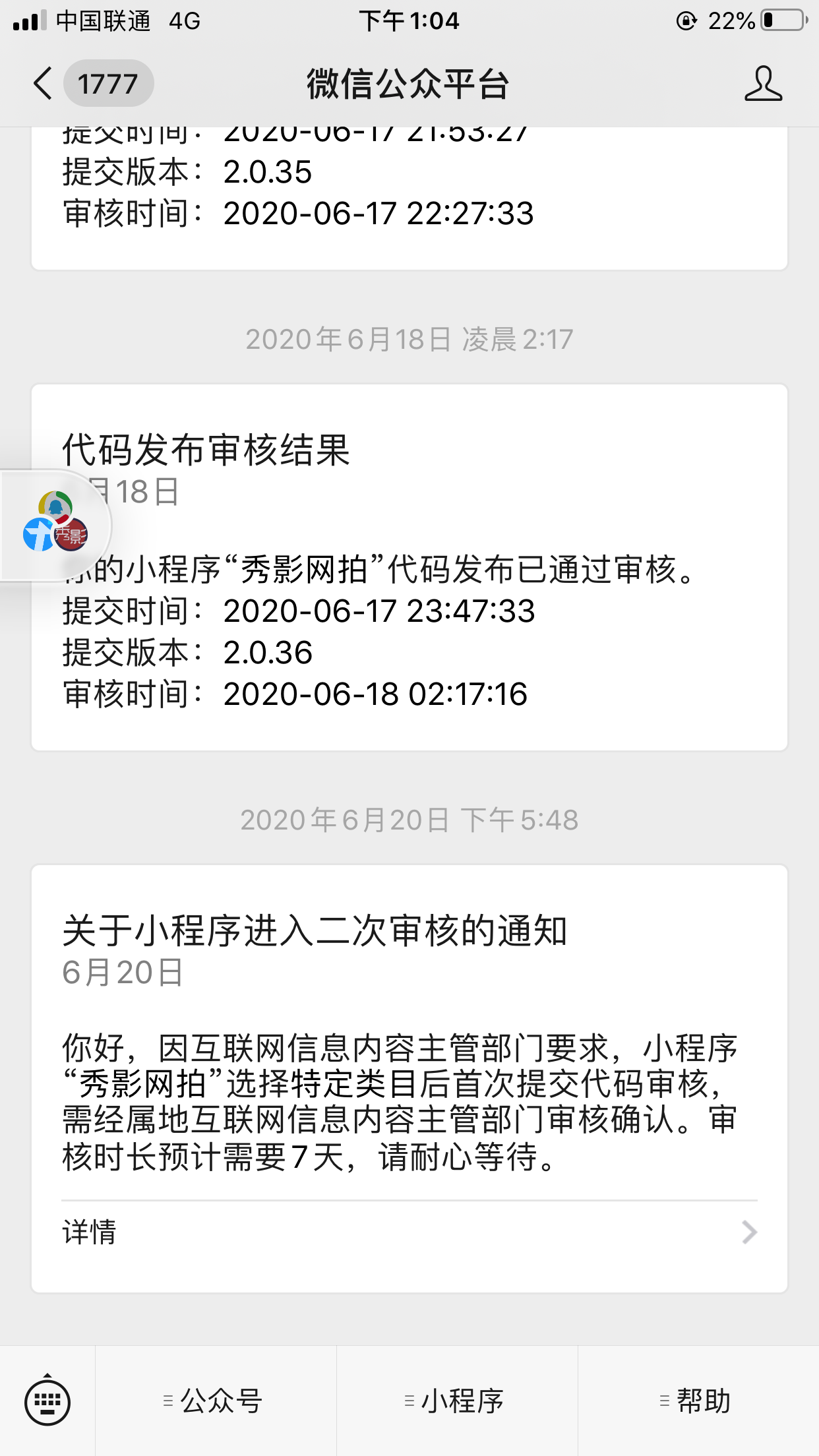Open 详情 of the 二次审核 notice
Viewport: 819px width, 1456px height.
(409, 1232)
